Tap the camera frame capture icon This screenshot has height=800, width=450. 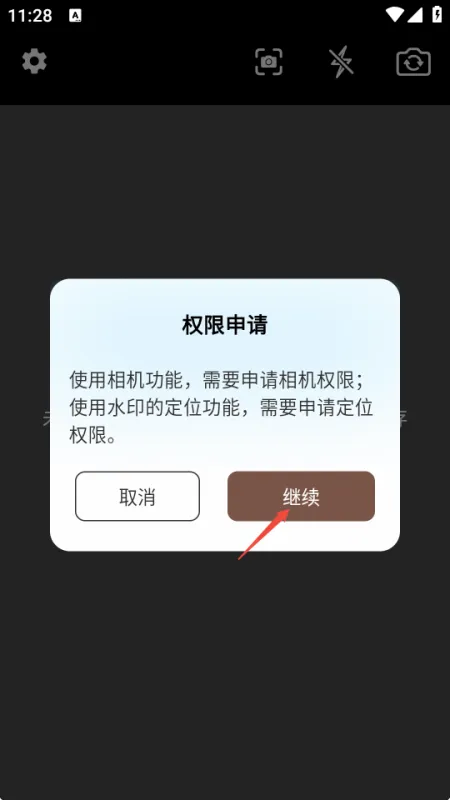point(268,62)
